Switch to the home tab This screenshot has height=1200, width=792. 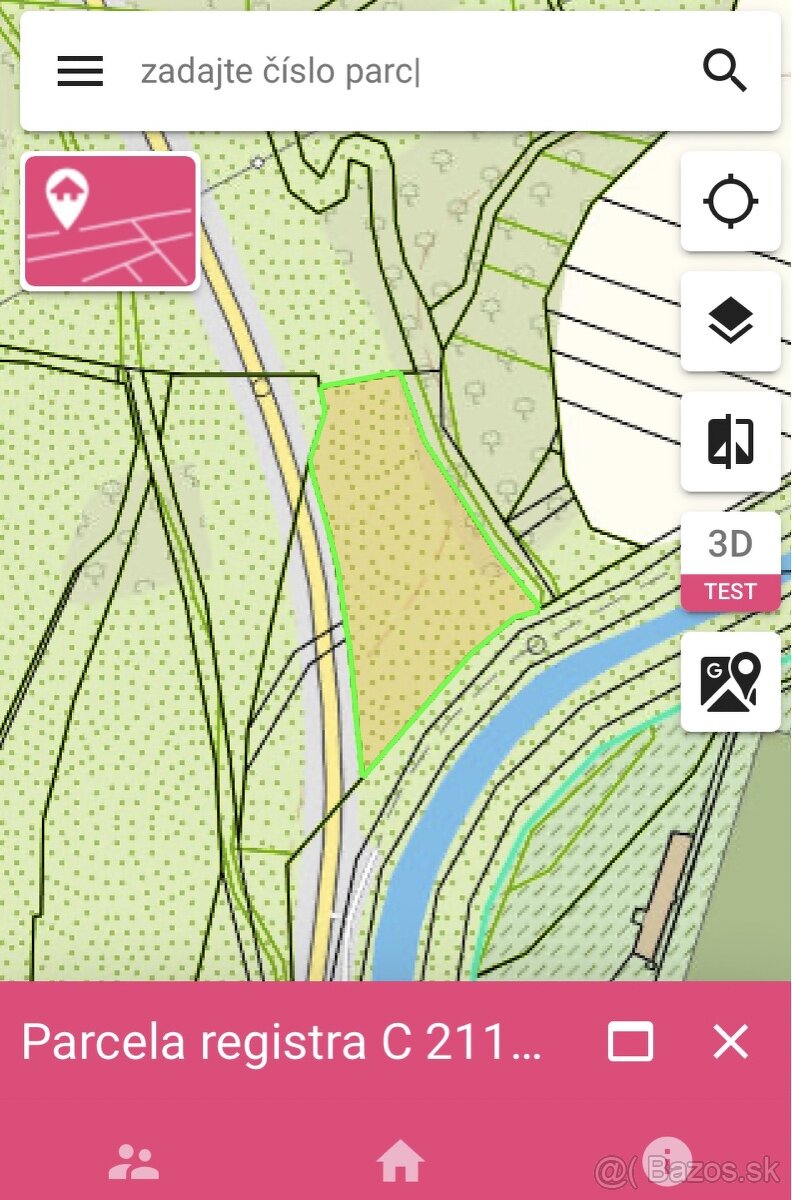pos(399,1162)
